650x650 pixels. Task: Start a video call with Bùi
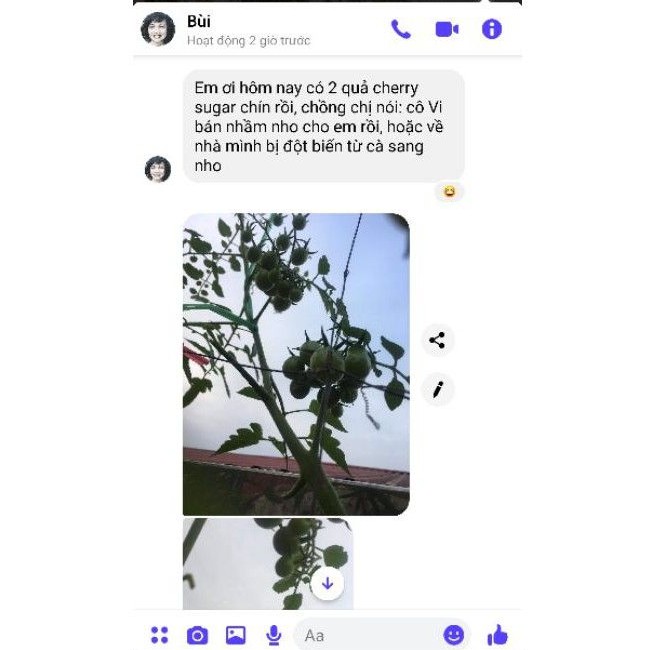tap(447, 29)
